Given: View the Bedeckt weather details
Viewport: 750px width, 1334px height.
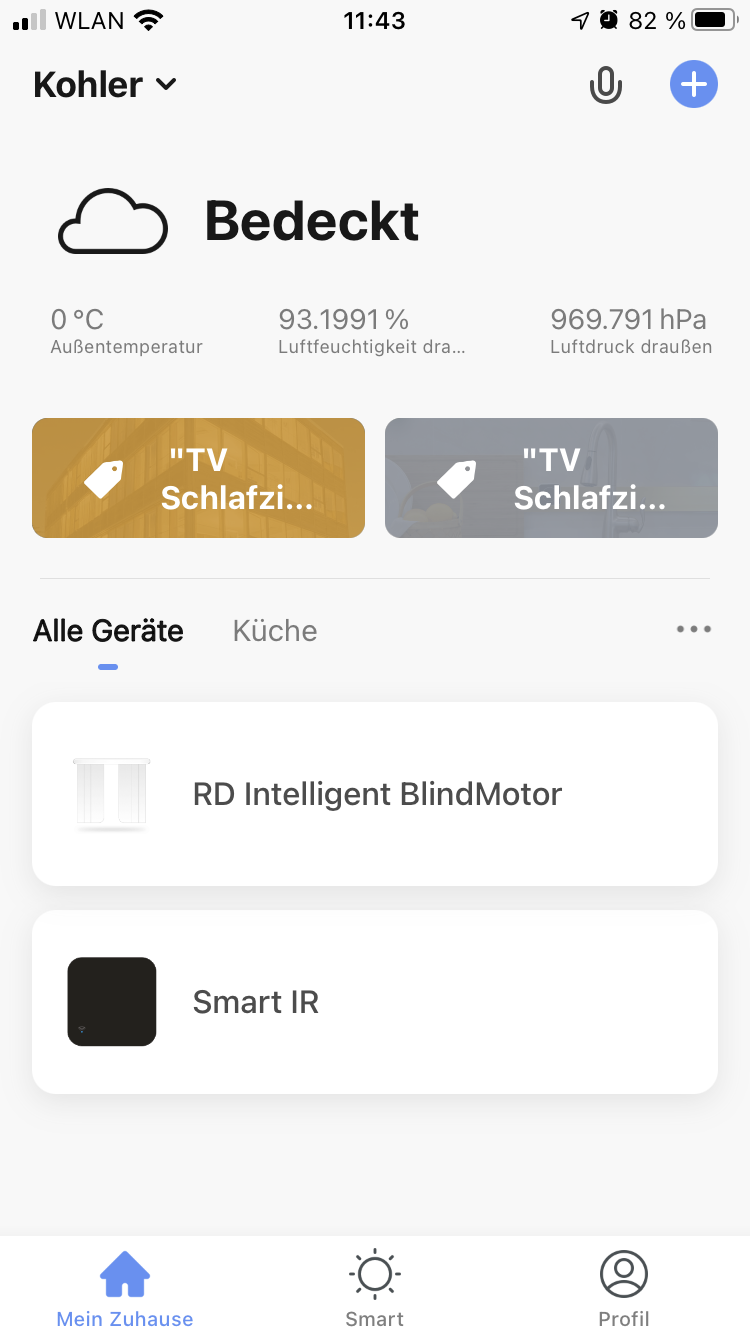Looking at the screenshot, I should [310, 222].
